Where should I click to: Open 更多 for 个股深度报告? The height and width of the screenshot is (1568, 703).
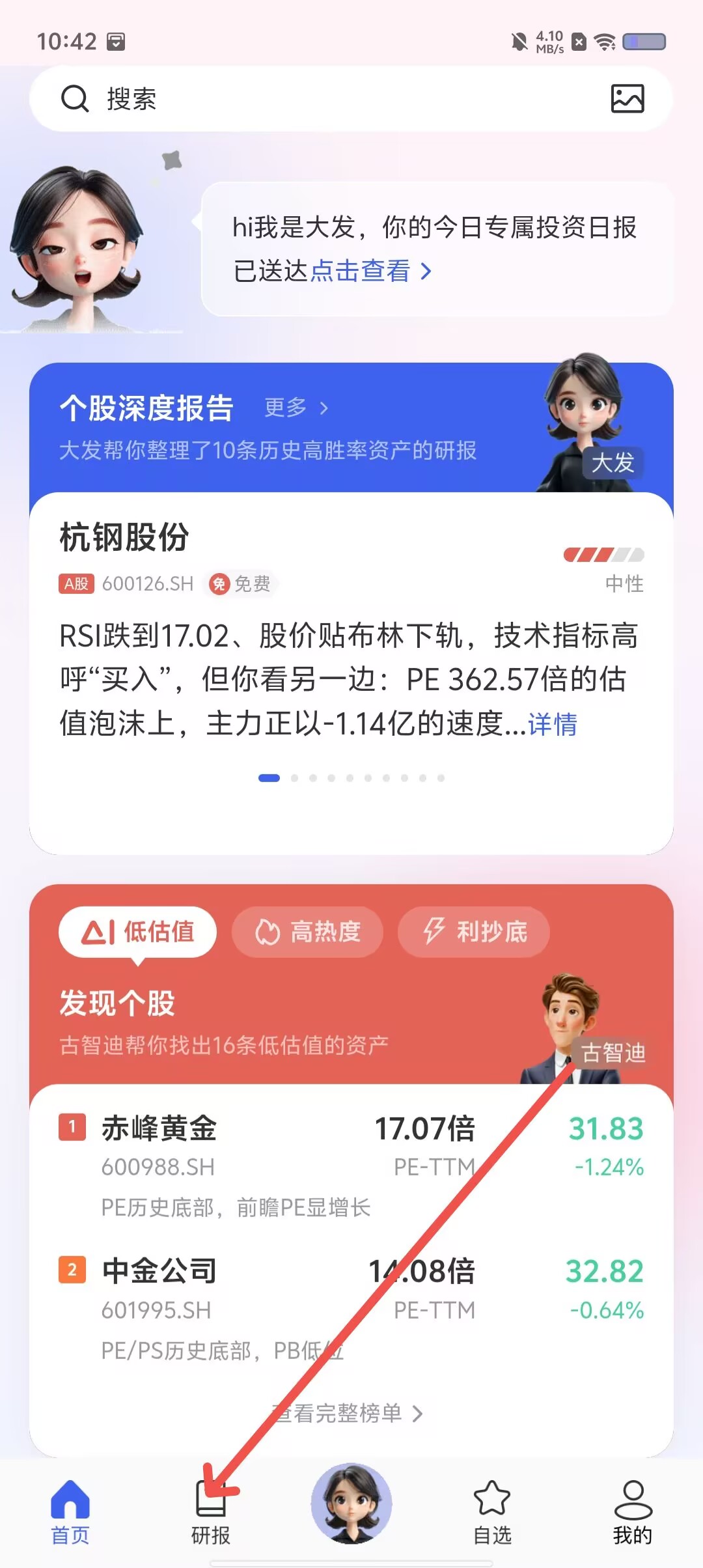(296, 408)
